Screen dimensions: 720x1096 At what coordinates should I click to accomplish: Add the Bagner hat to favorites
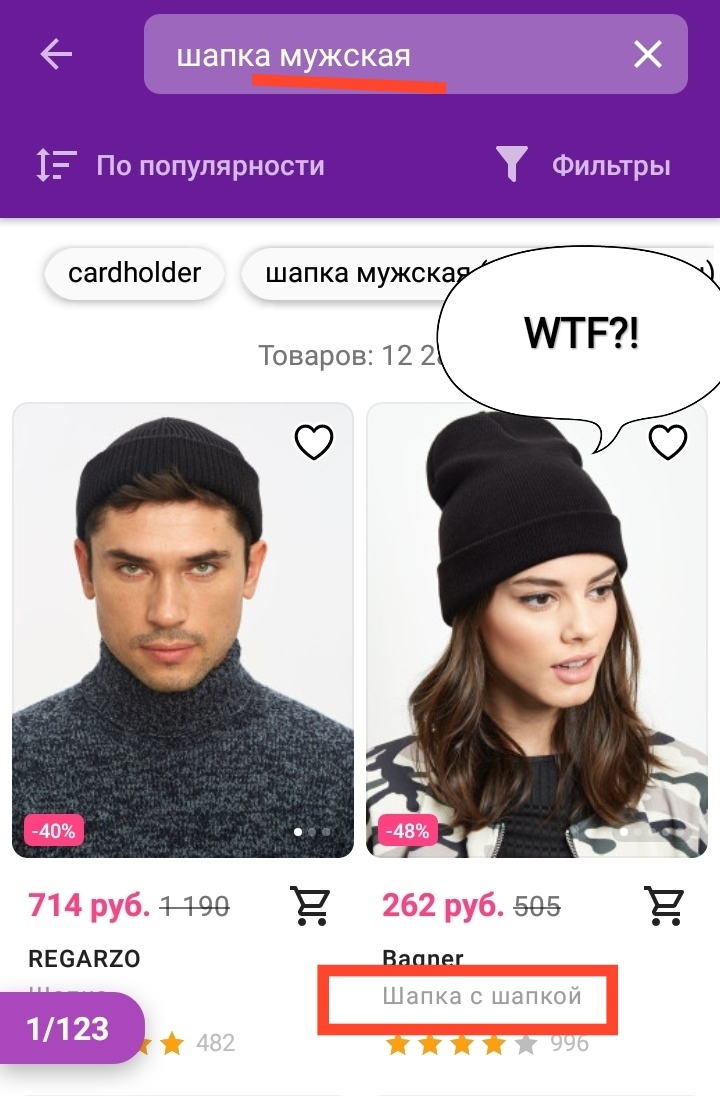[668, 441]
